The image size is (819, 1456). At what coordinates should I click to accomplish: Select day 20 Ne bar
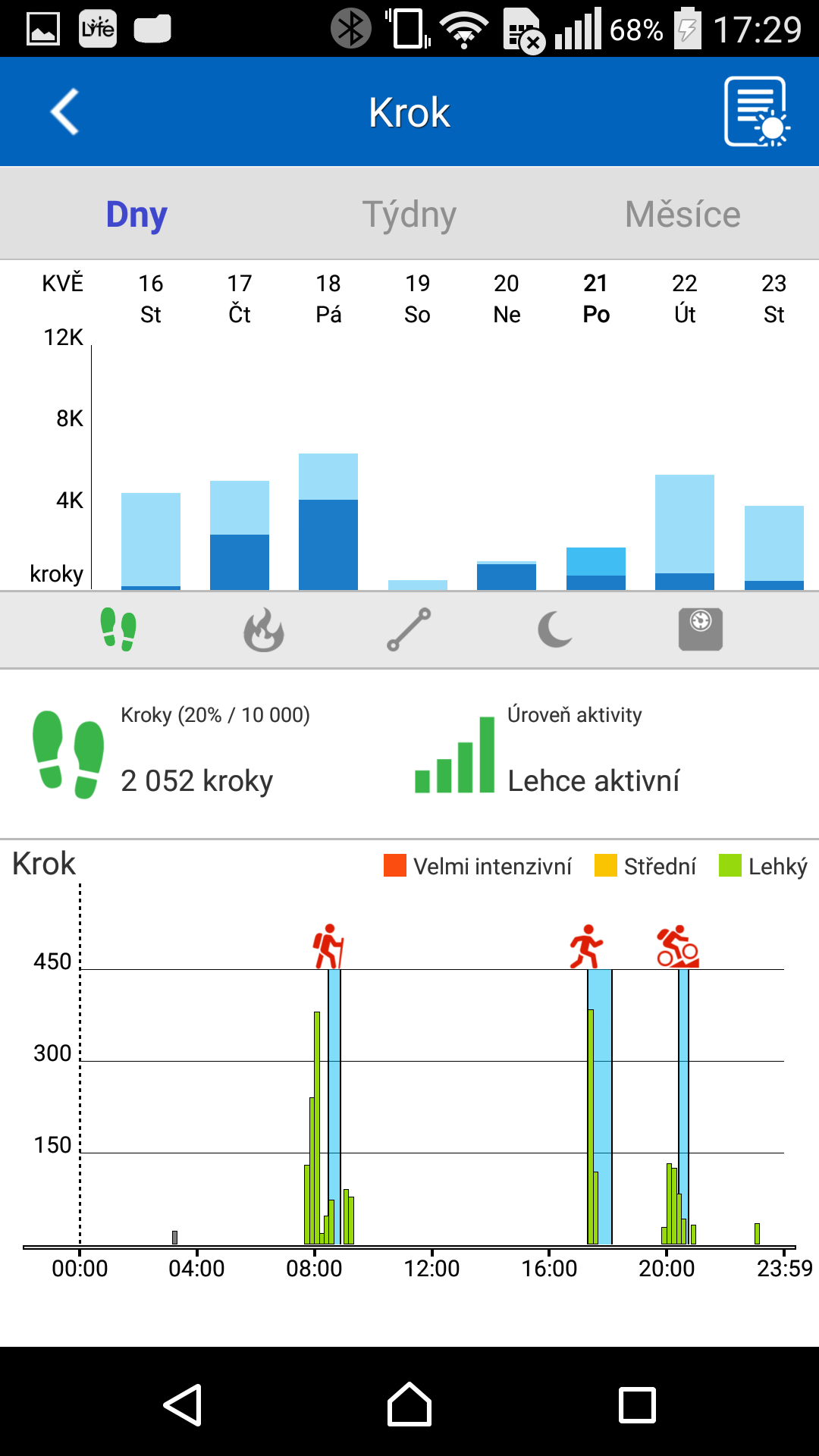coord(507,575)
